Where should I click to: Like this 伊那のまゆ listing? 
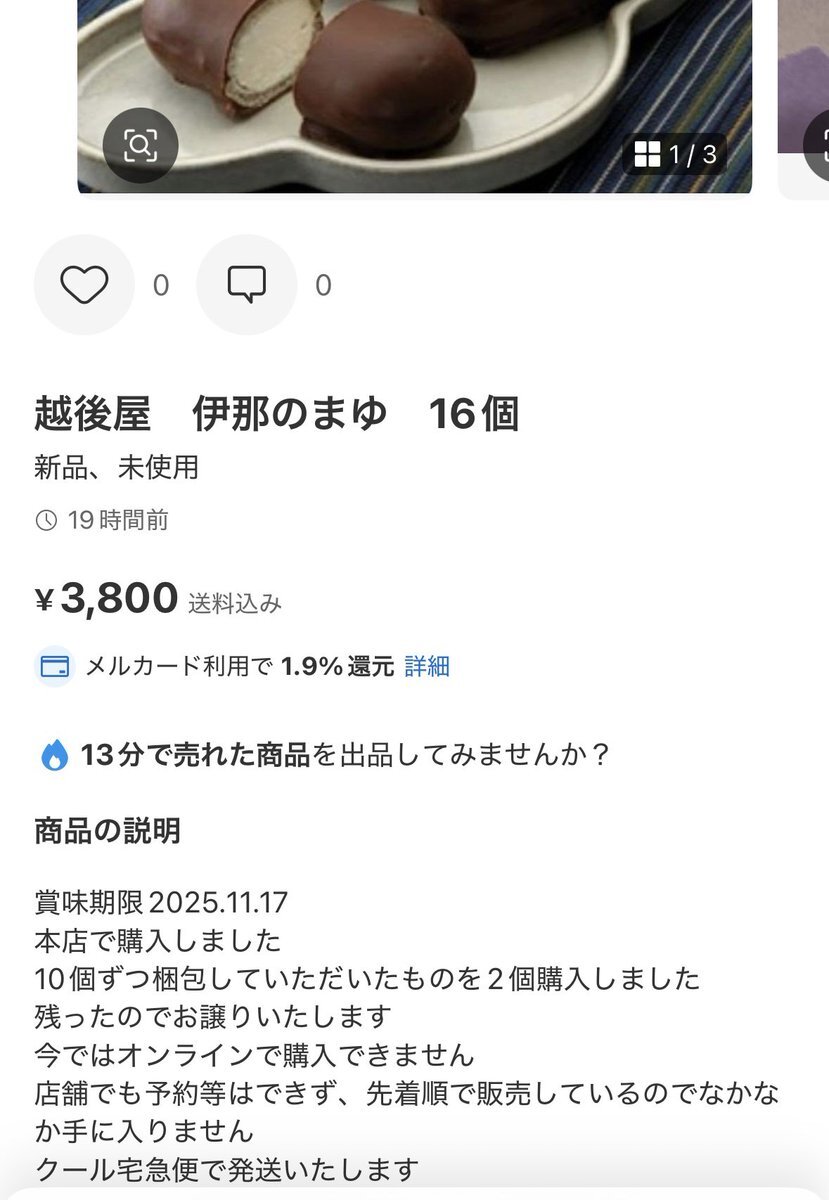click(84, 286)
